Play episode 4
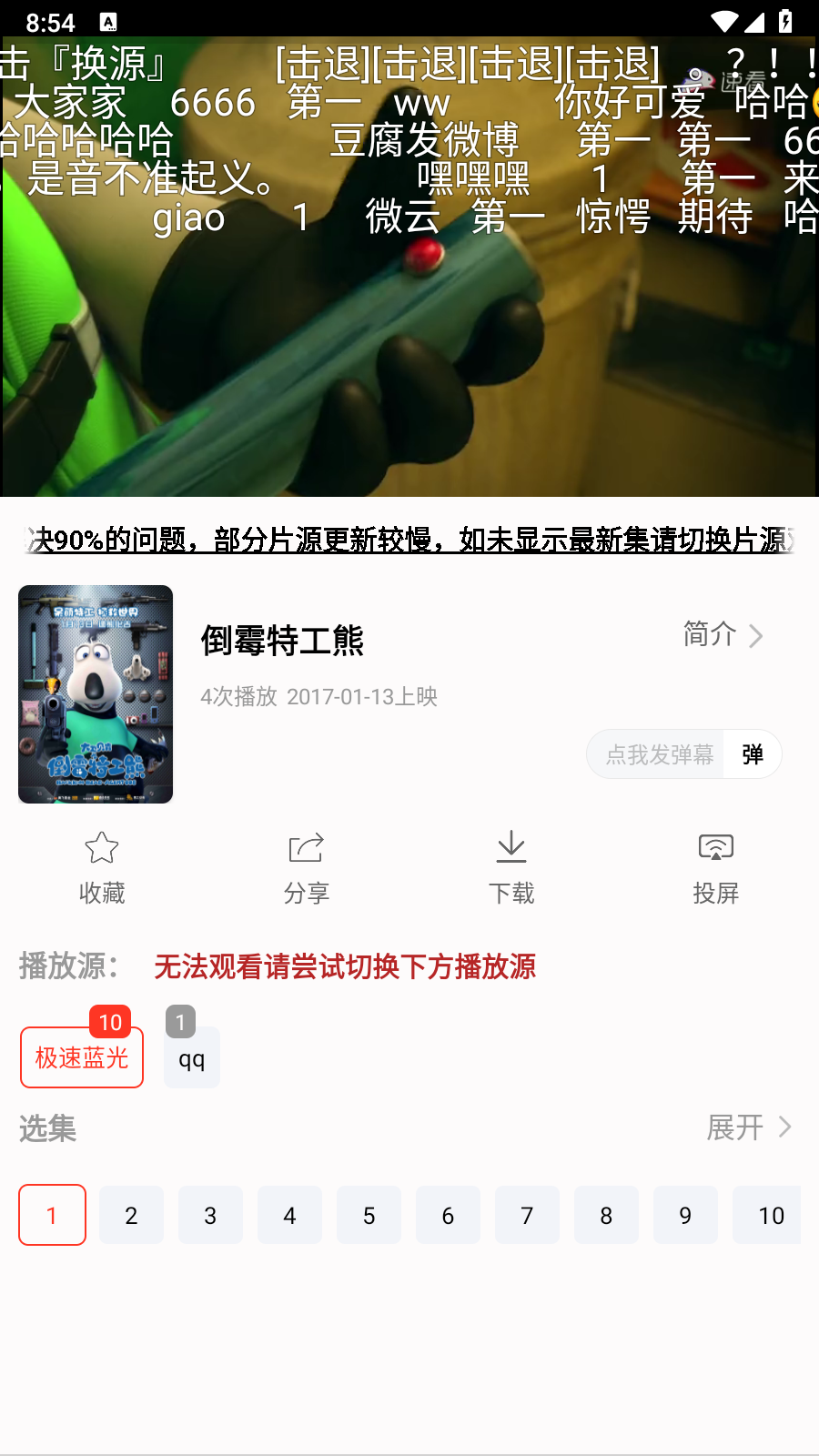The image size is (819, 1456). [289, 1215]
